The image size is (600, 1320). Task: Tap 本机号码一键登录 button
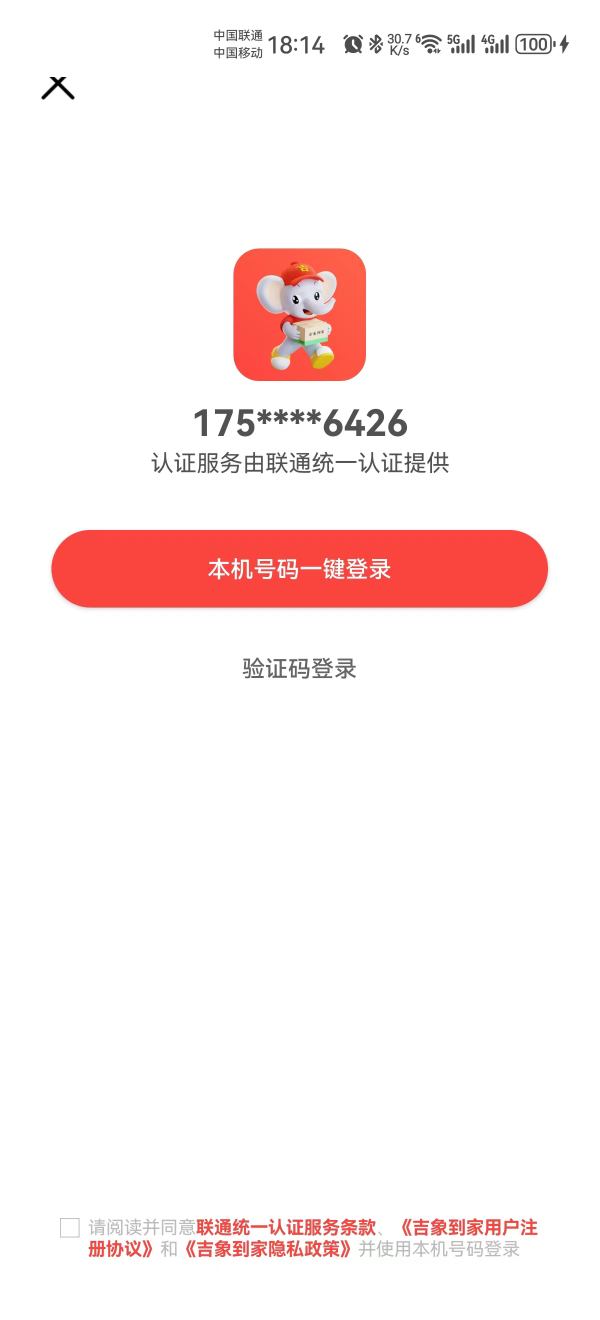click(300, 569)
